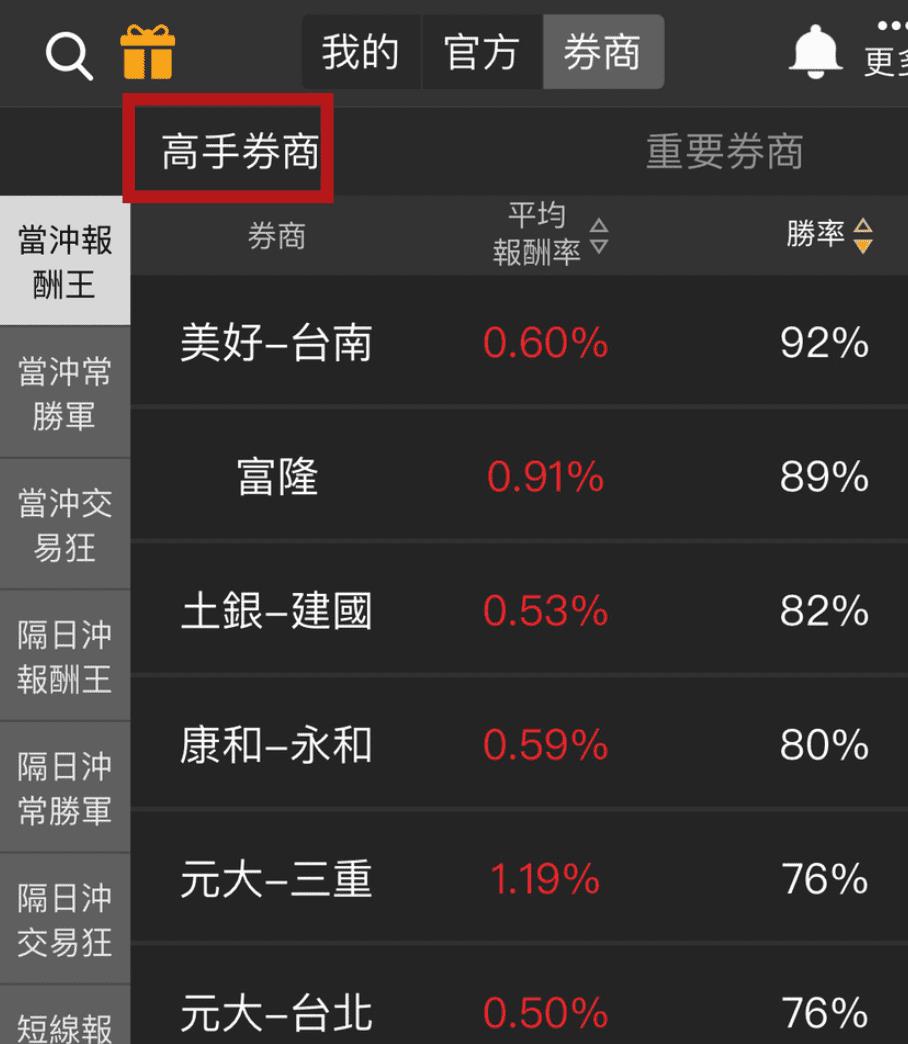908x1044 pixels.
Task: Select 當沖常勝軍 in the side list
Action: coord(65,393)
